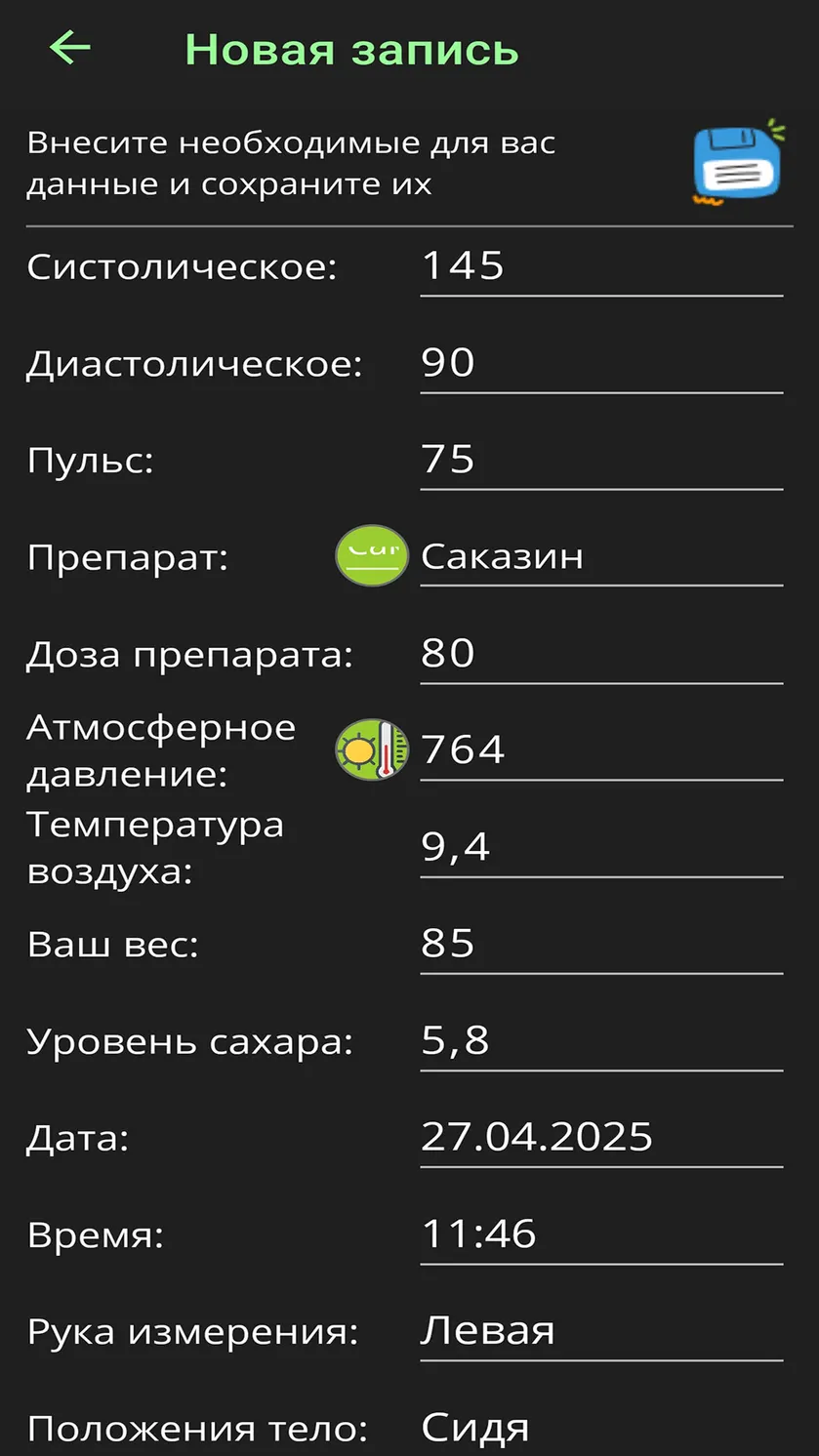Change the Доза препарата value
819x1456 pixels.
pos(601,653)
